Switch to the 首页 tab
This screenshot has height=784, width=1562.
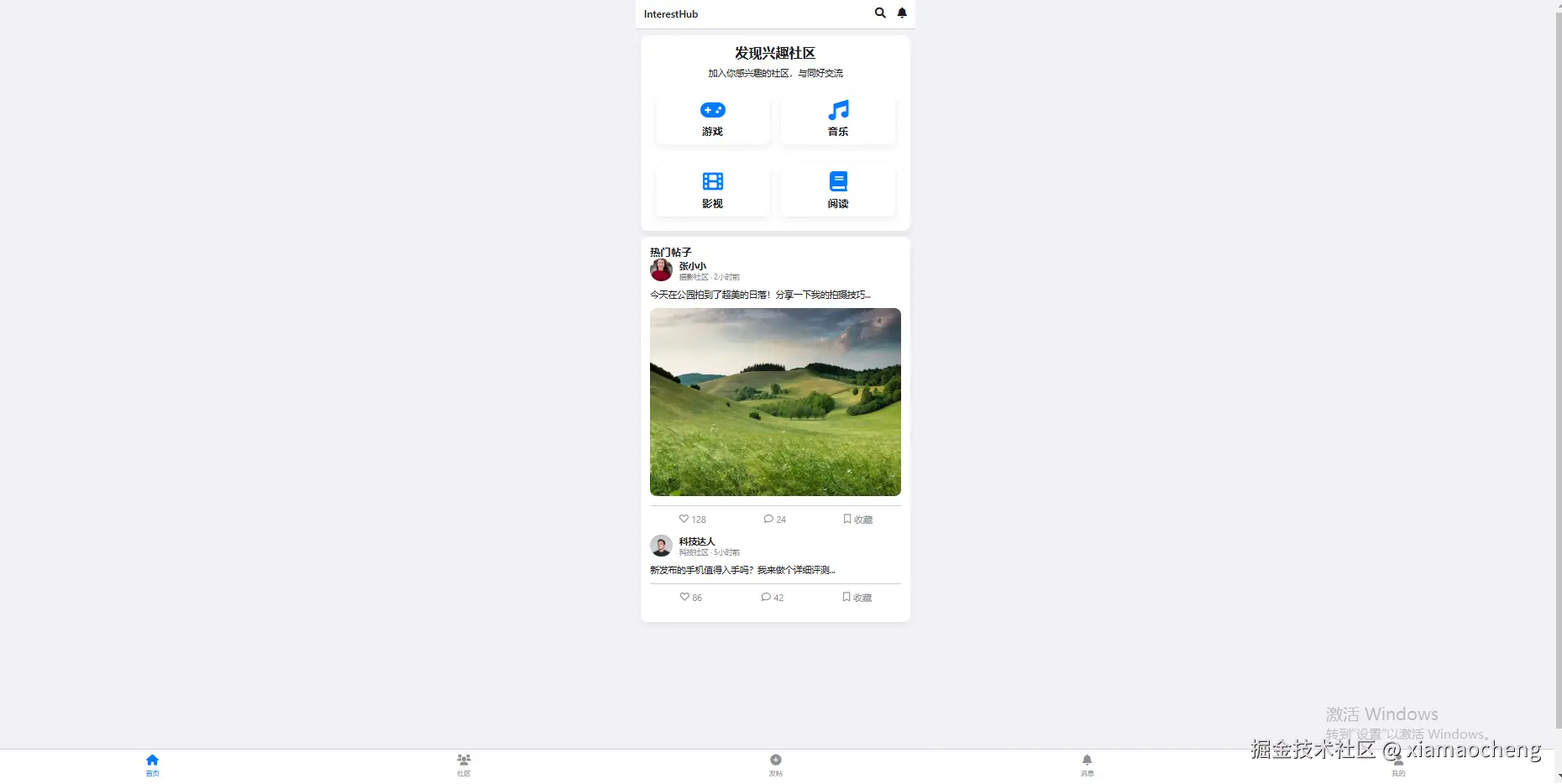[x=152, y=765]
